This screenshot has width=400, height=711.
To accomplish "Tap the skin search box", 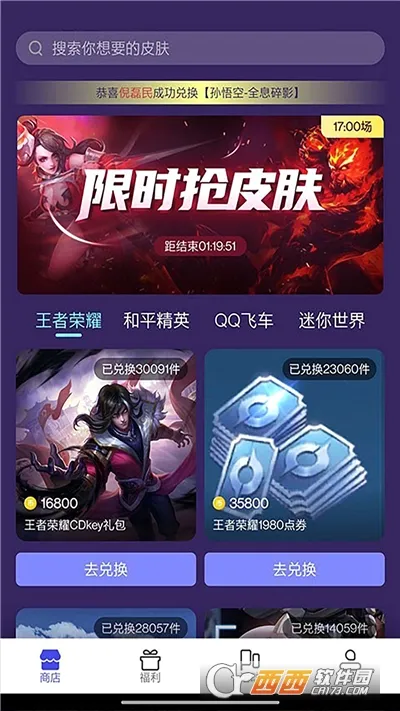I will click(200, 48).
